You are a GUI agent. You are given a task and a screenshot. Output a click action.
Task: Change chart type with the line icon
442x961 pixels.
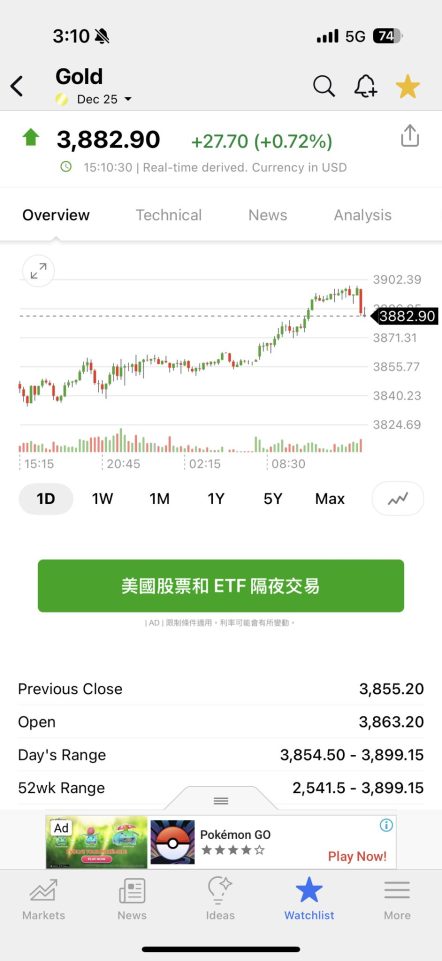(x=398, y=499)
